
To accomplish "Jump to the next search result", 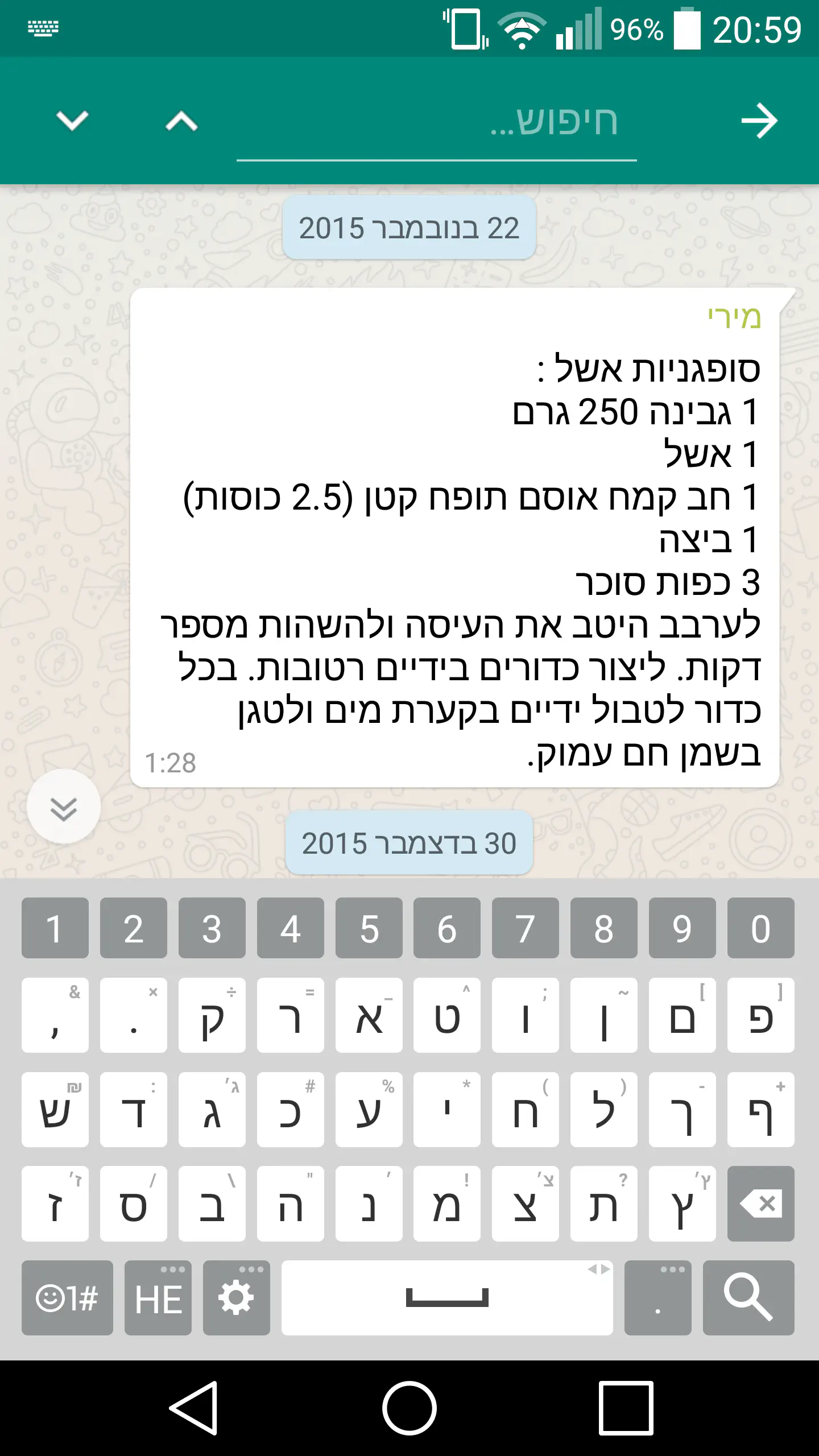I will pyautogui.click(x=72, y=121).
